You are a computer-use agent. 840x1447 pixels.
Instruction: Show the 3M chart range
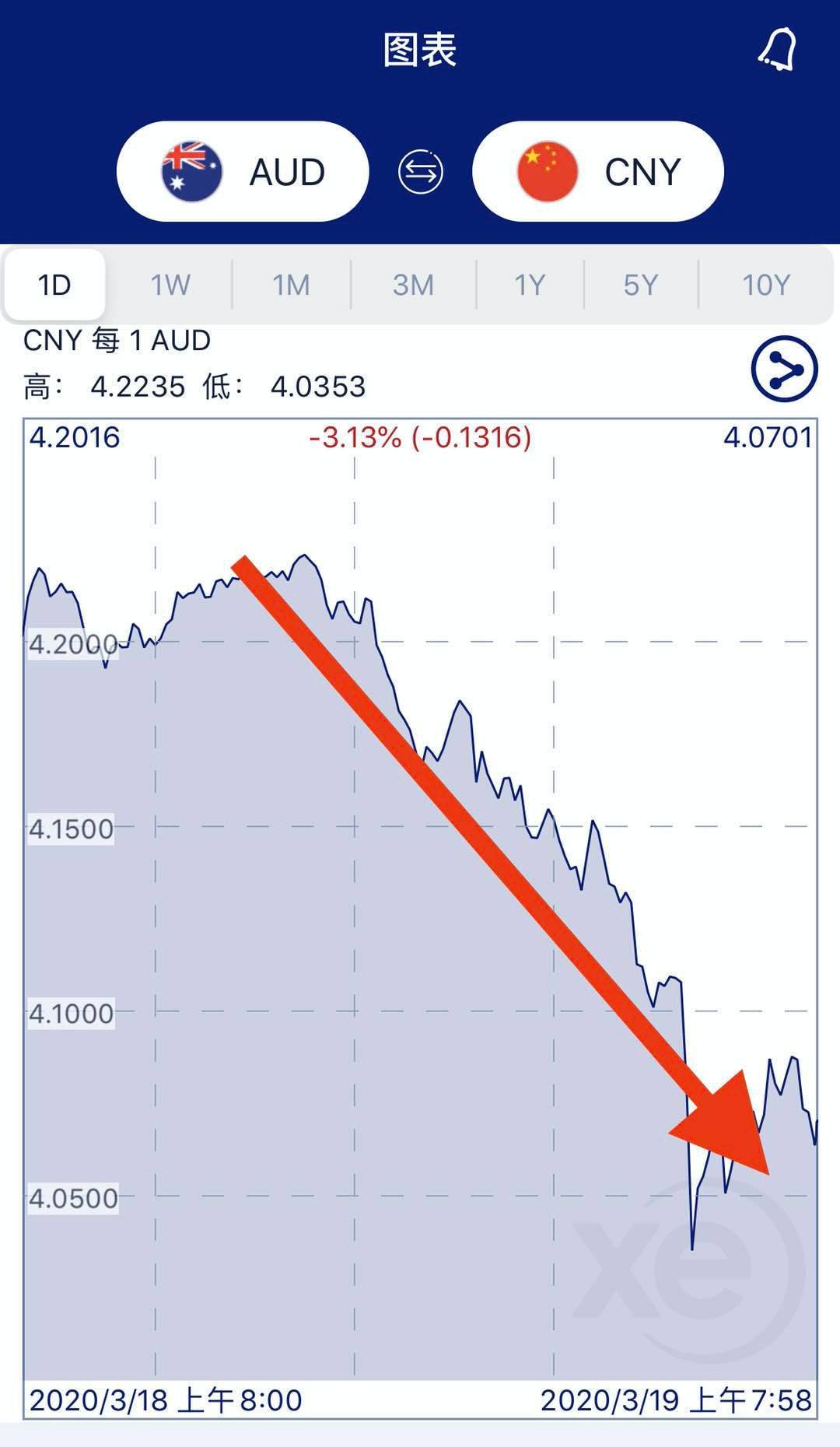413,285
